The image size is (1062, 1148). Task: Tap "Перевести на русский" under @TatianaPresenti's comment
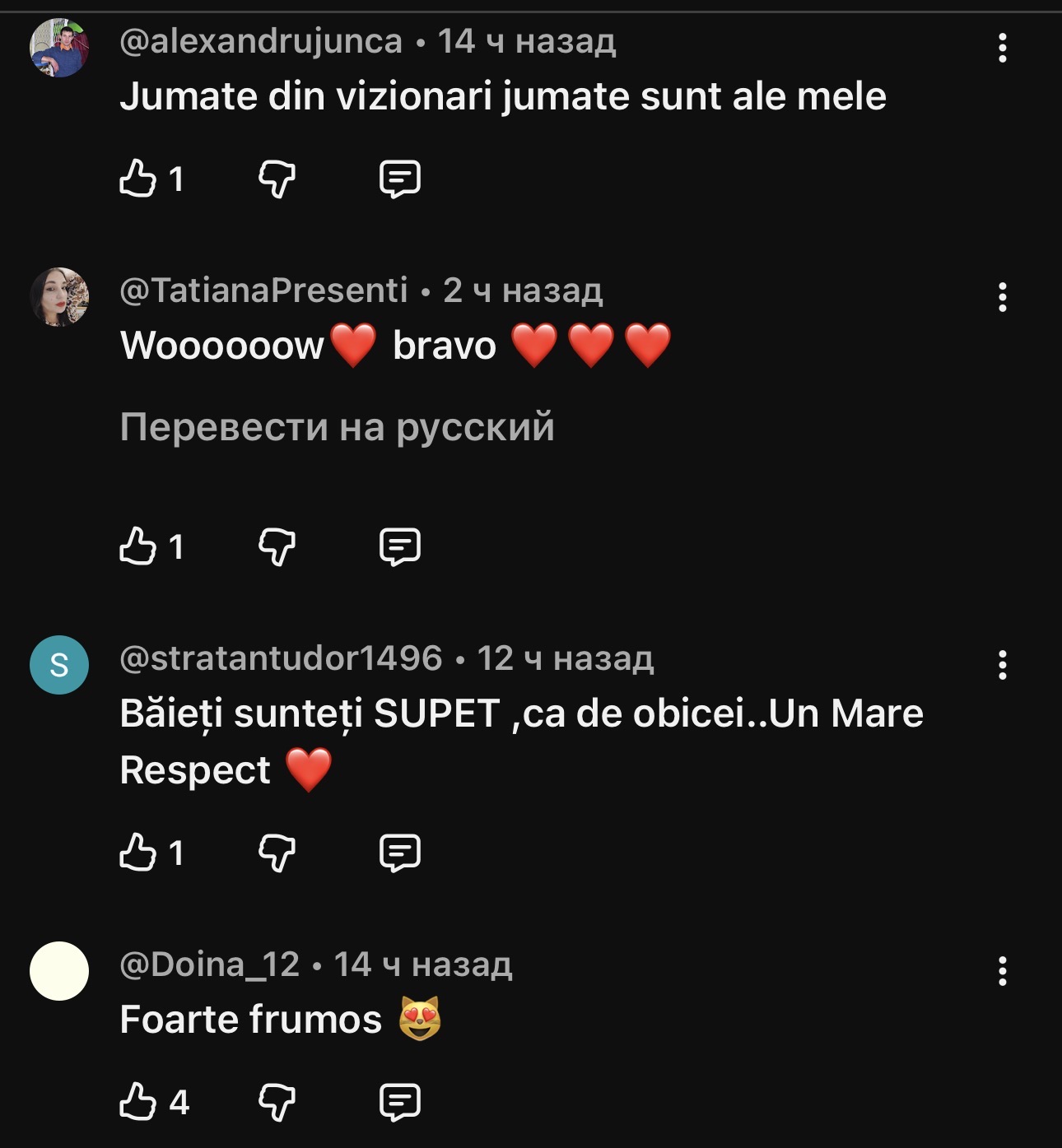337,427
